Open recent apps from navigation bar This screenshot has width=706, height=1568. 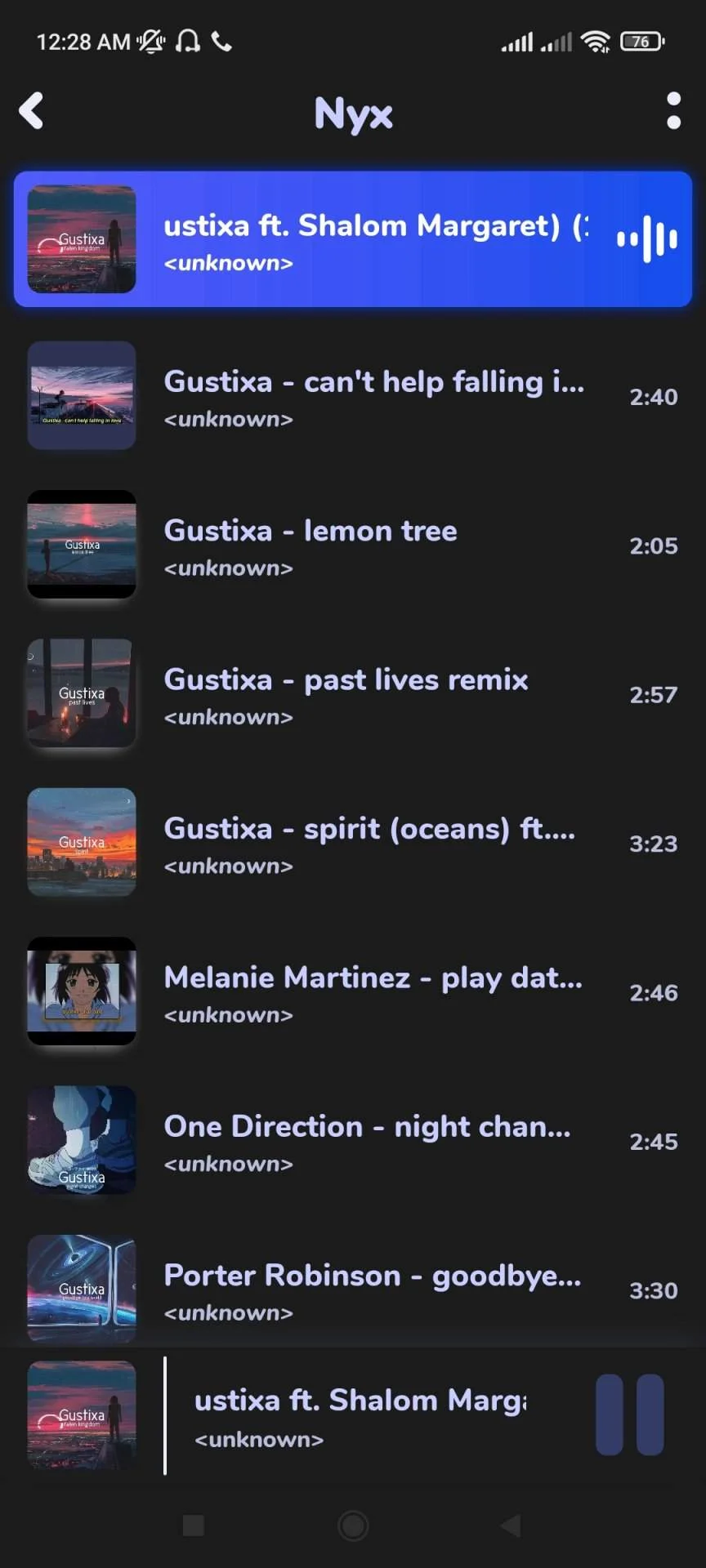click(x=194, y=1526)
